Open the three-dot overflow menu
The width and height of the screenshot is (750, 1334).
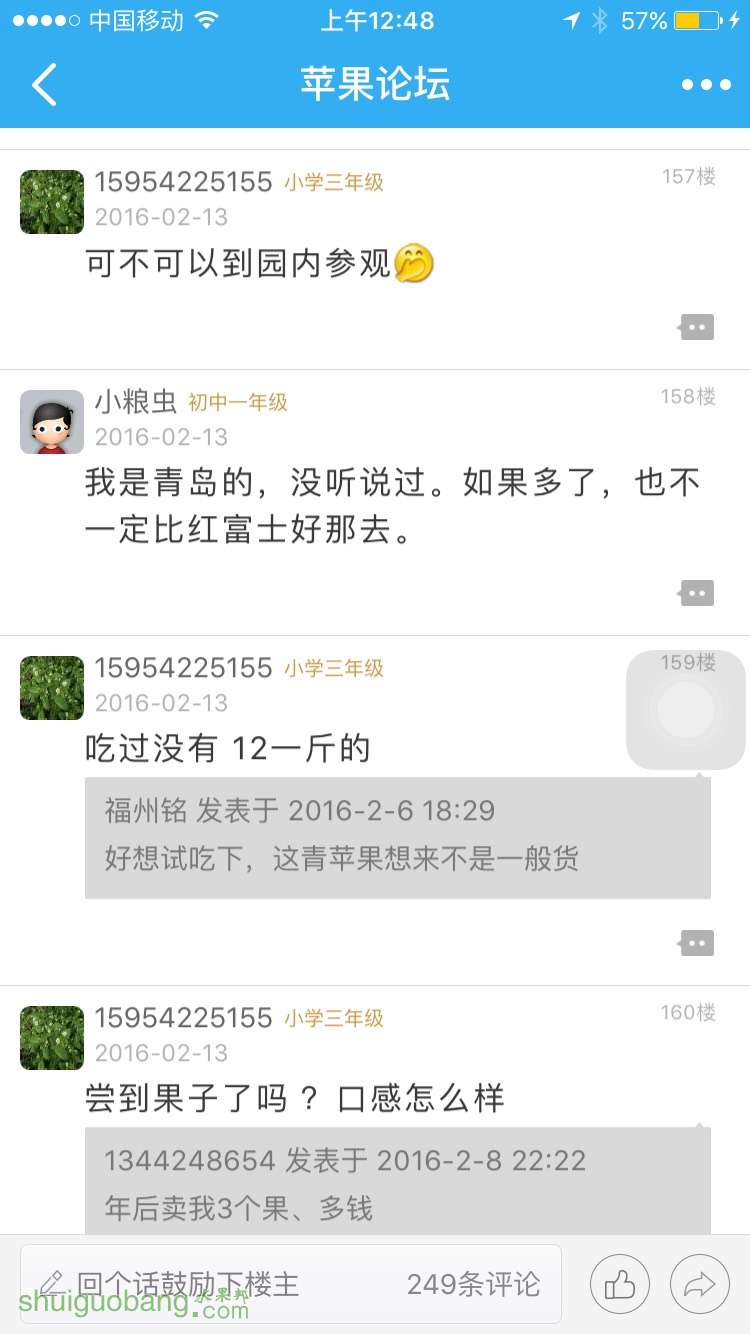[706, 85]
